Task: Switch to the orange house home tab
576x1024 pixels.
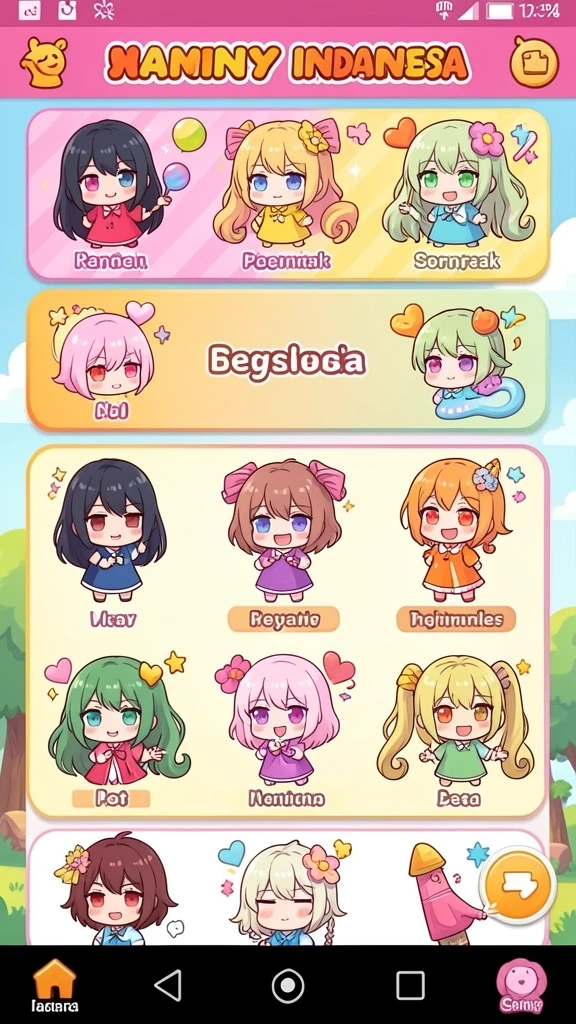Action: [55, 985]
